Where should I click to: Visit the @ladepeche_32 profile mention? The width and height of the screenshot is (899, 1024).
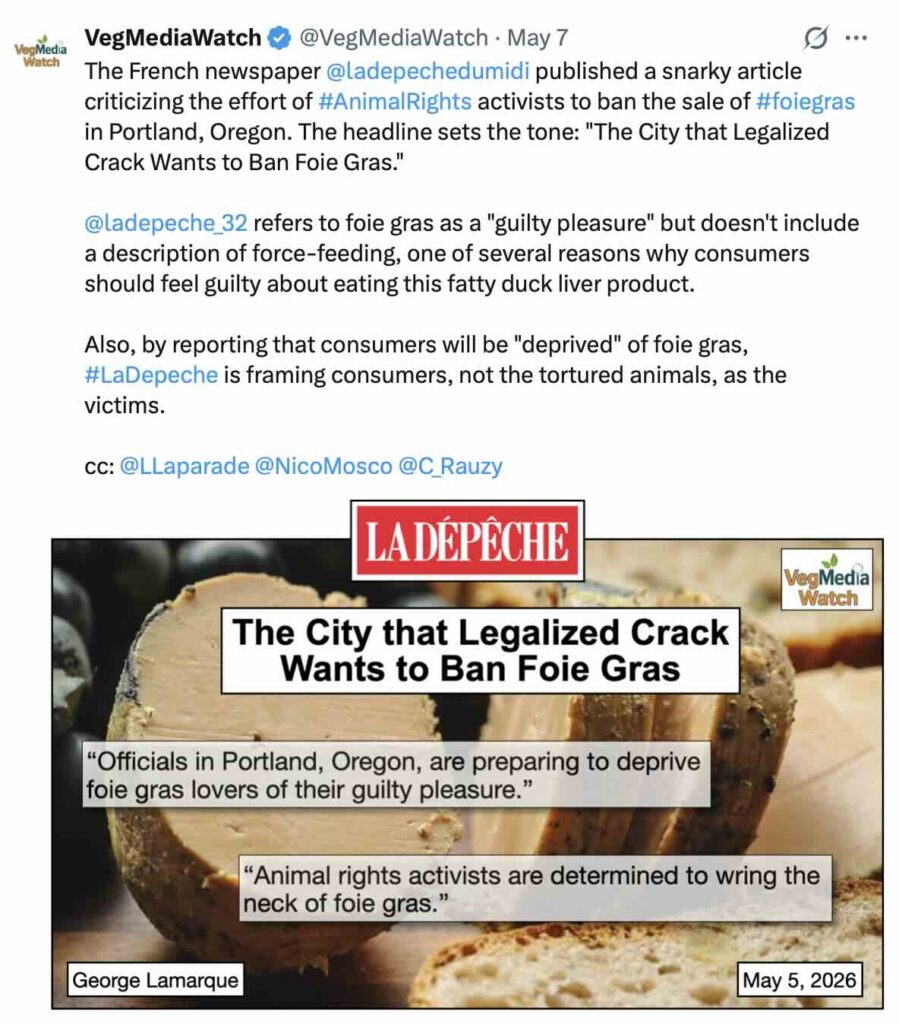coord(166,223)
